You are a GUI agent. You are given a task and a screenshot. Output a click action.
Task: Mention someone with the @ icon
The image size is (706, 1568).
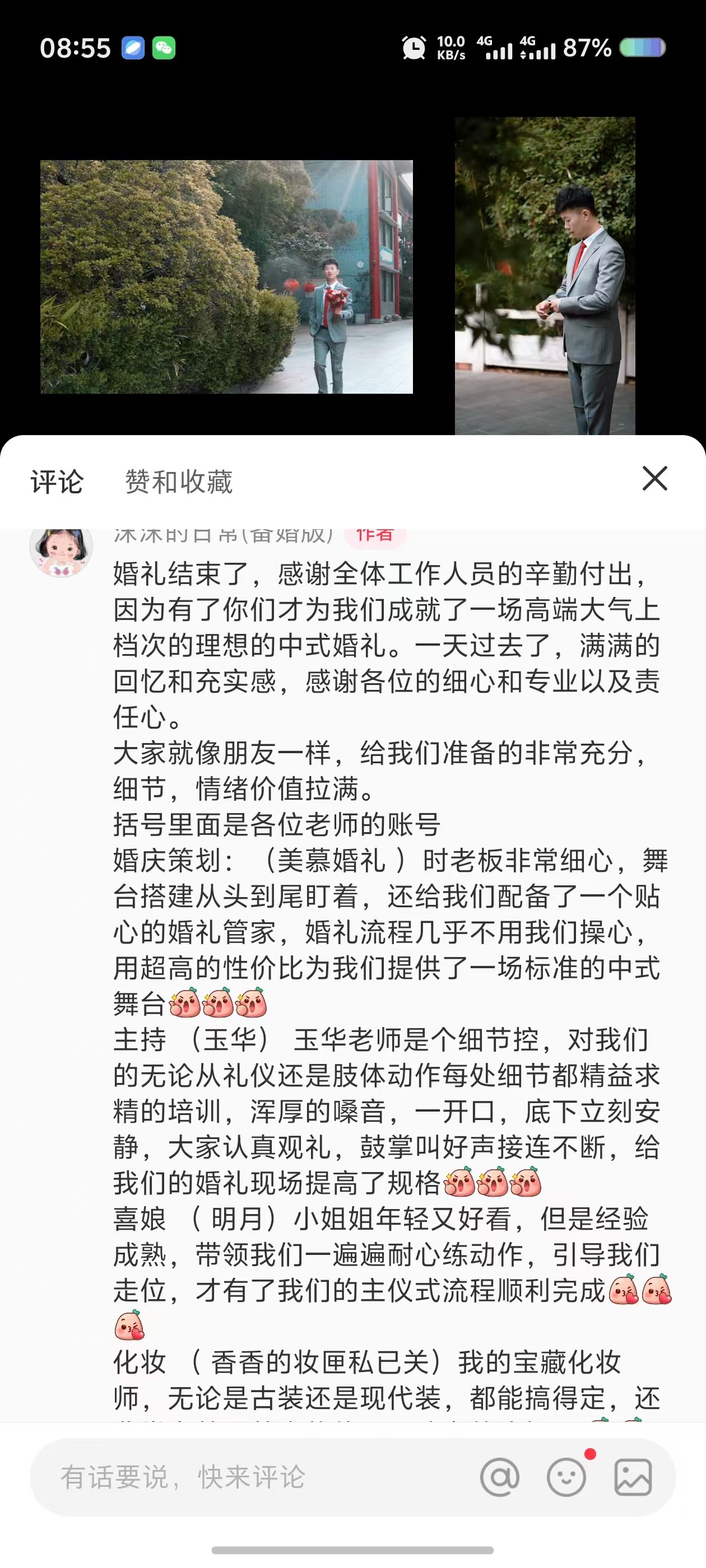[x=499, y=1477]
